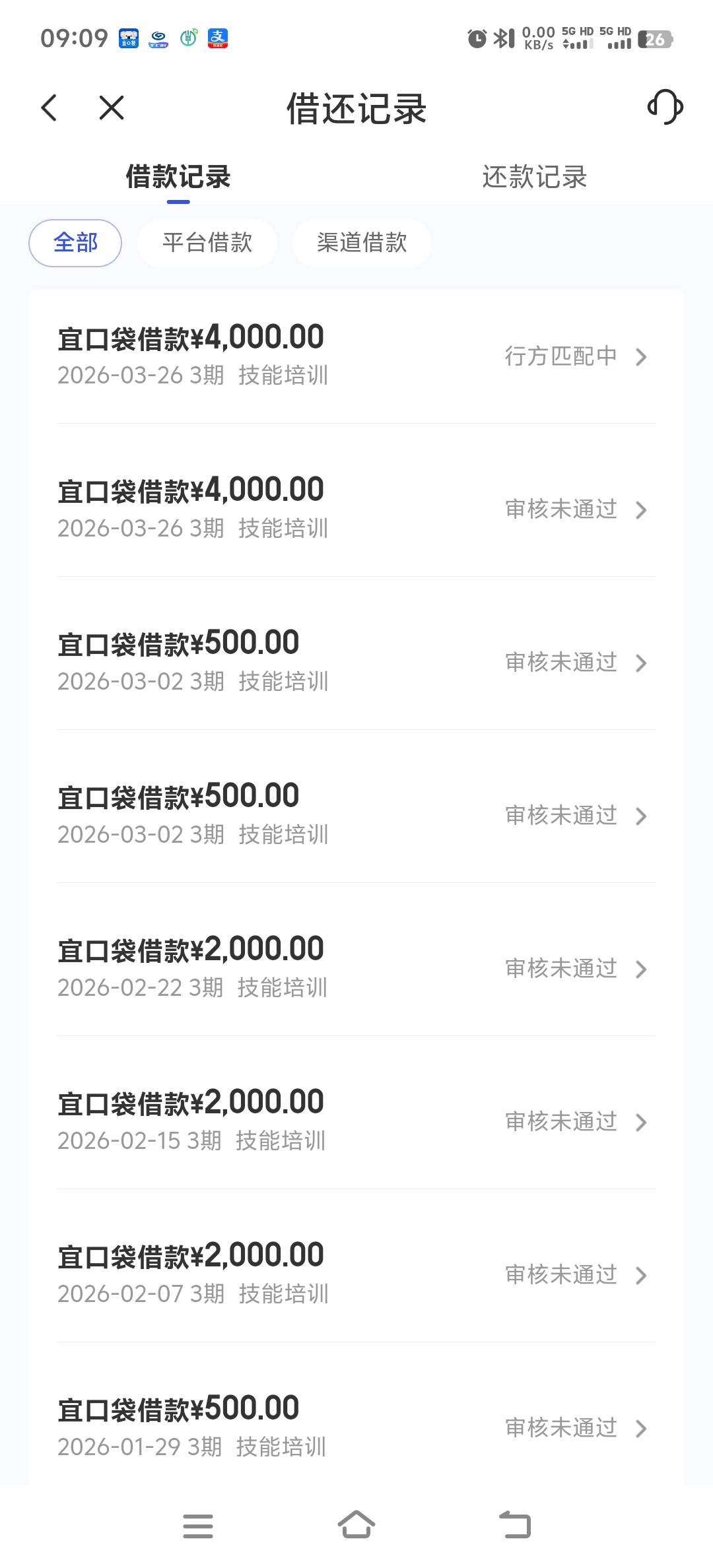The image size is (713, 1568).
Task: Open the ¥2,000.00 loan from 2026-02-07
Action: pos(356,1275)
